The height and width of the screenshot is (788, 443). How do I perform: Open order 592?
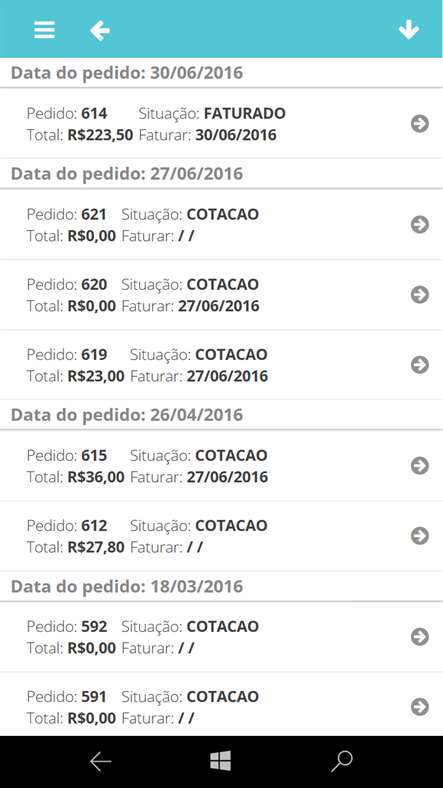click(222, 637)
